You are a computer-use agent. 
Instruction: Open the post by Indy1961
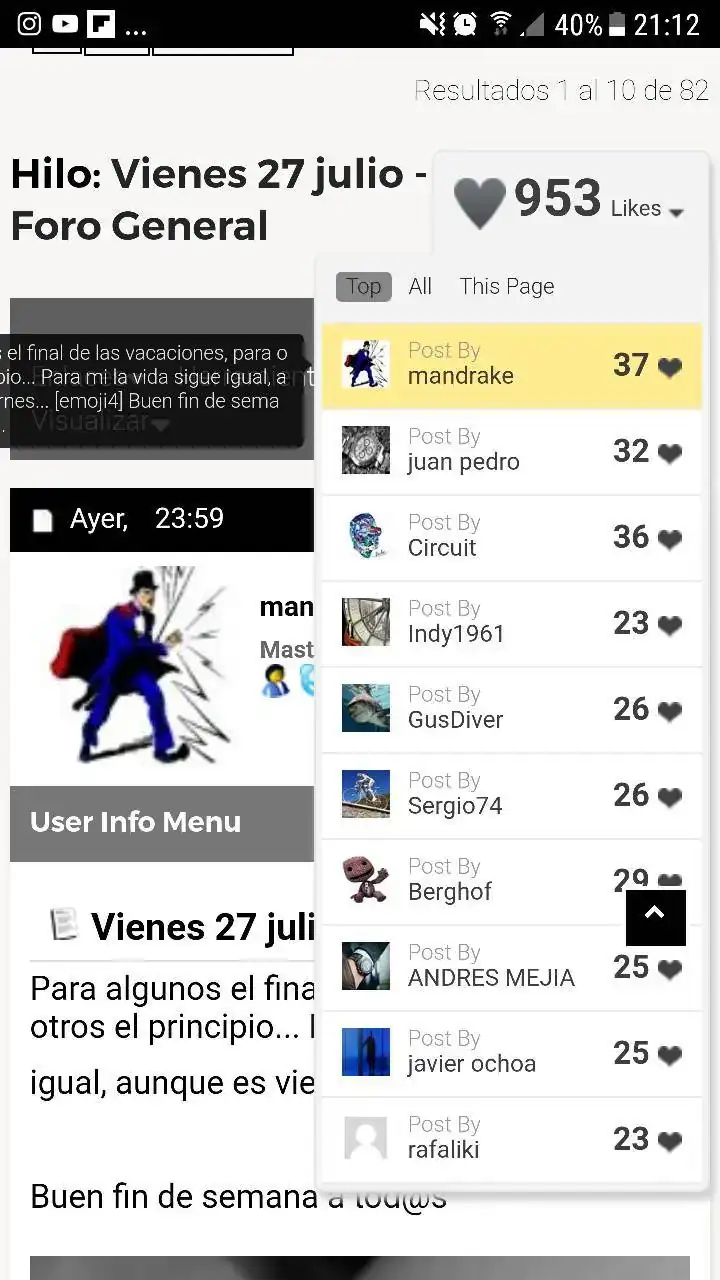(x=511, y=623)
